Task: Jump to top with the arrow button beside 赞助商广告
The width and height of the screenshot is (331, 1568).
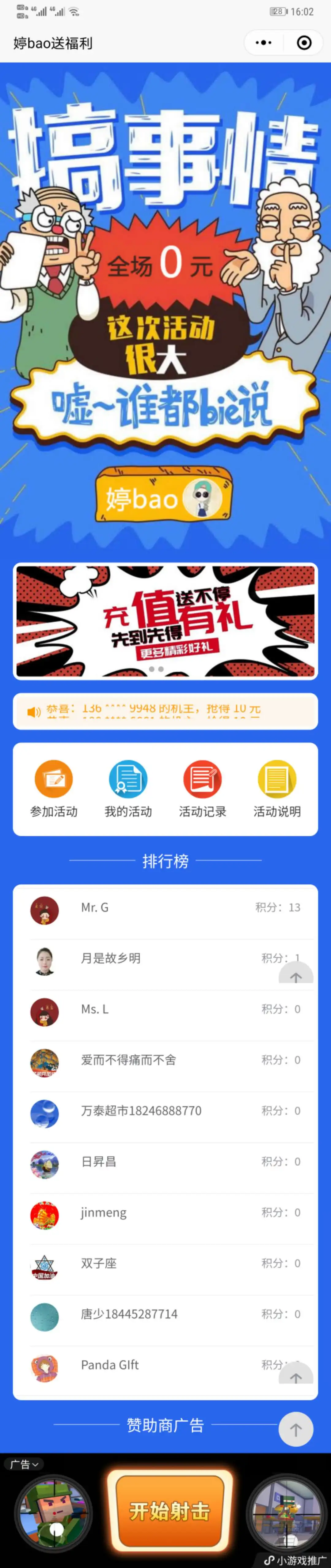Action: [296, 1429]
